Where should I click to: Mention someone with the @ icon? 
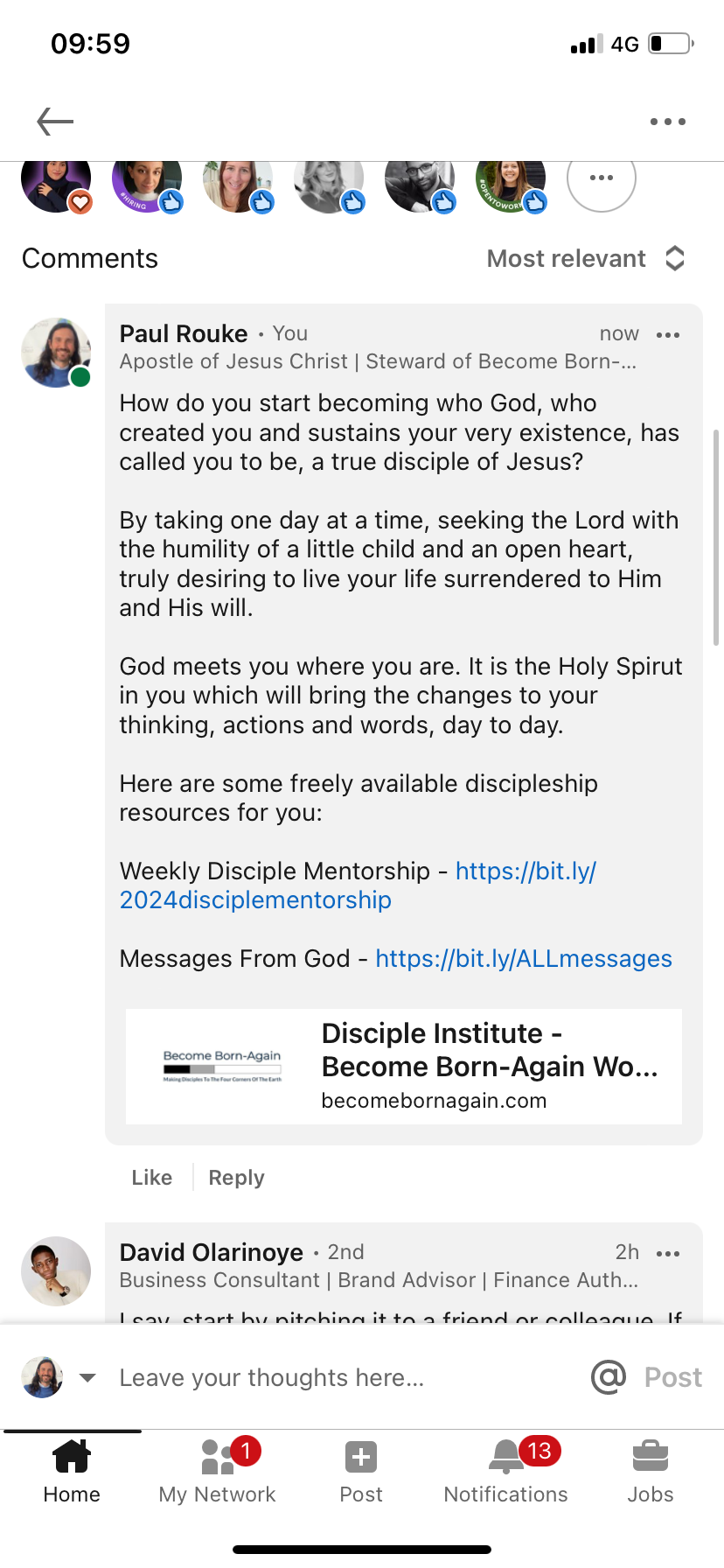[x=609, y=1376]
